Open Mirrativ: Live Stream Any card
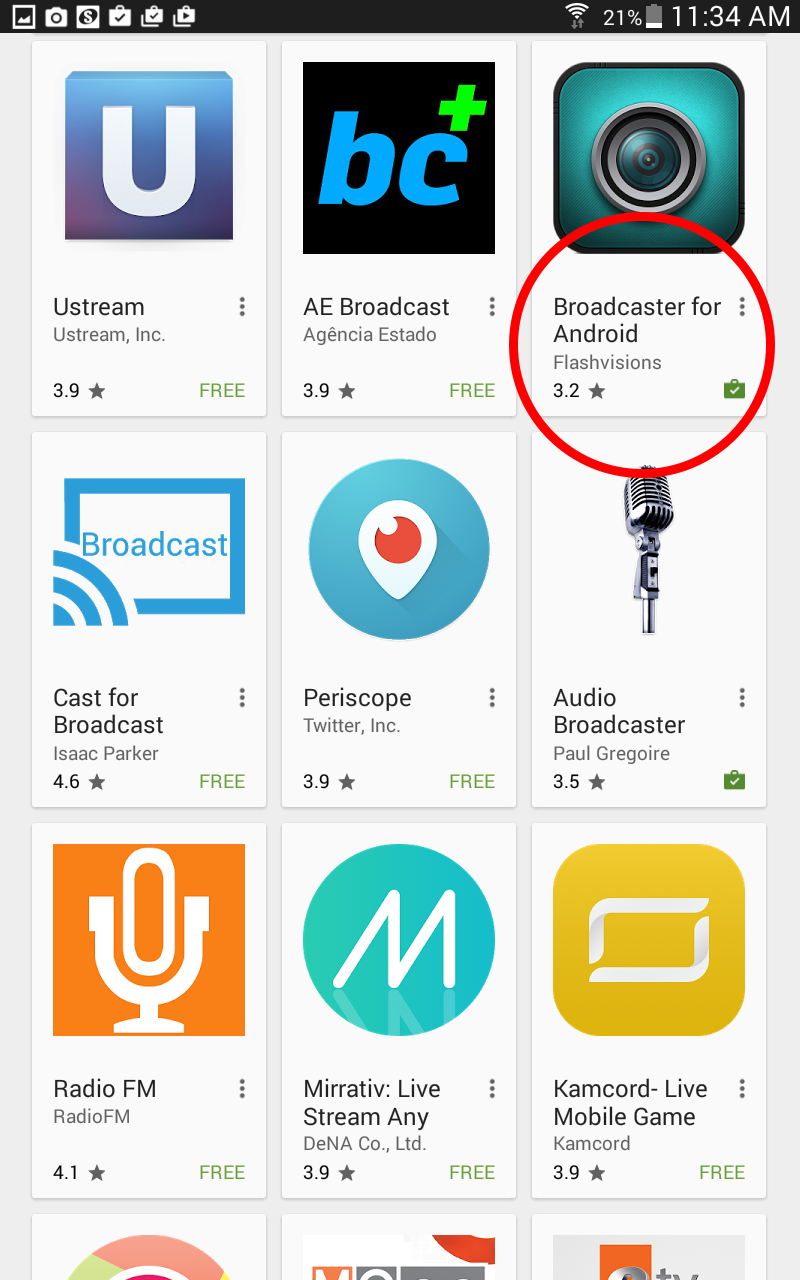Image resolution: width=800 pixels, height=1280 pixels. pyautogui.click(x=399, y=1011)
